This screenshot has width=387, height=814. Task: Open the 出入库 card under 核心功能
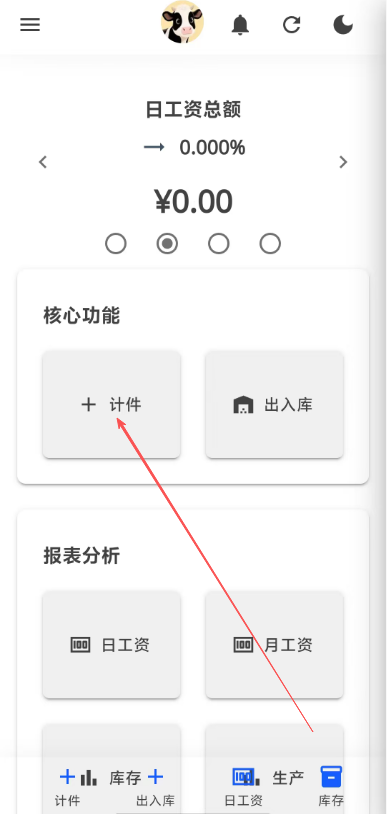coord(274,404)
